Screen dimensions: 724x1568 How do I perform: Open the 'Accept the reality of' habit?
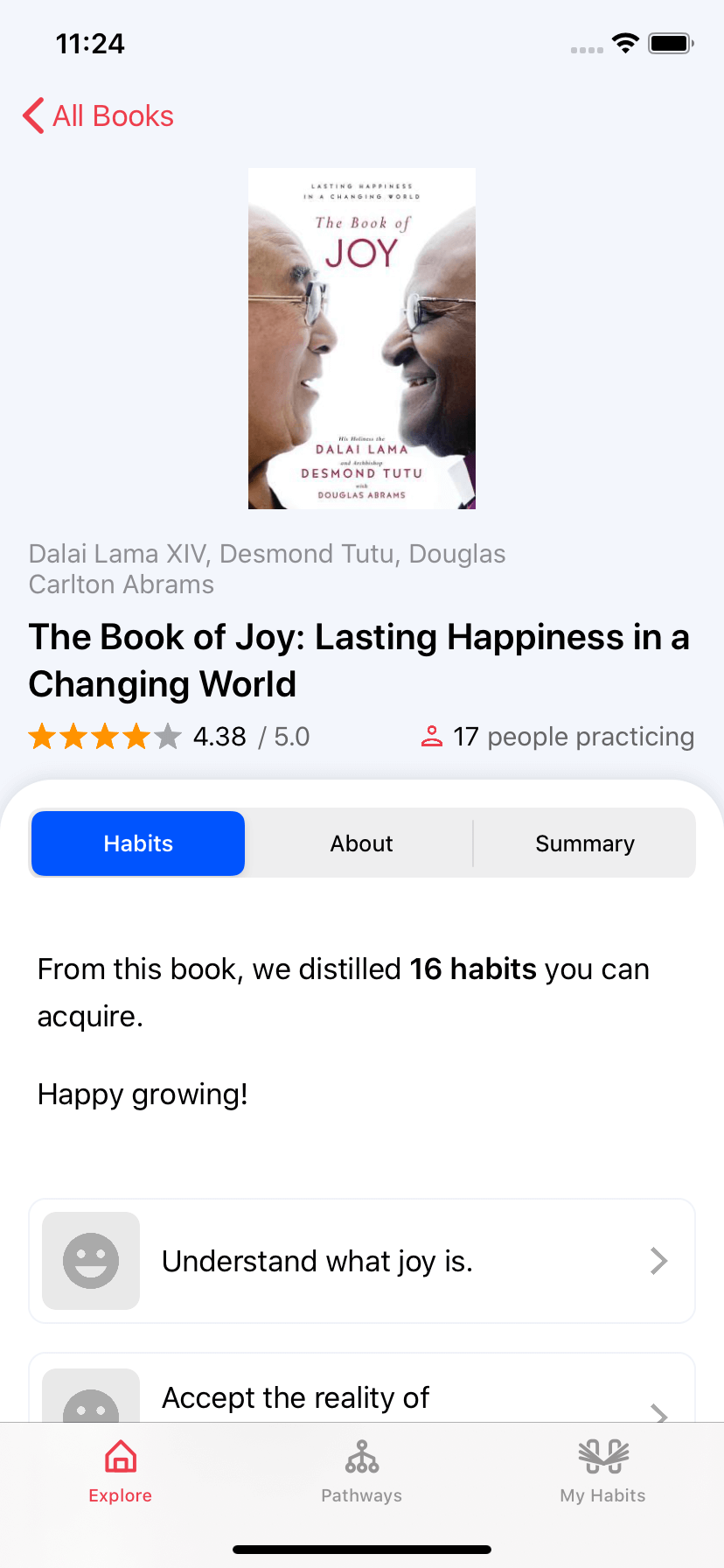click(x=362, y=1388)
